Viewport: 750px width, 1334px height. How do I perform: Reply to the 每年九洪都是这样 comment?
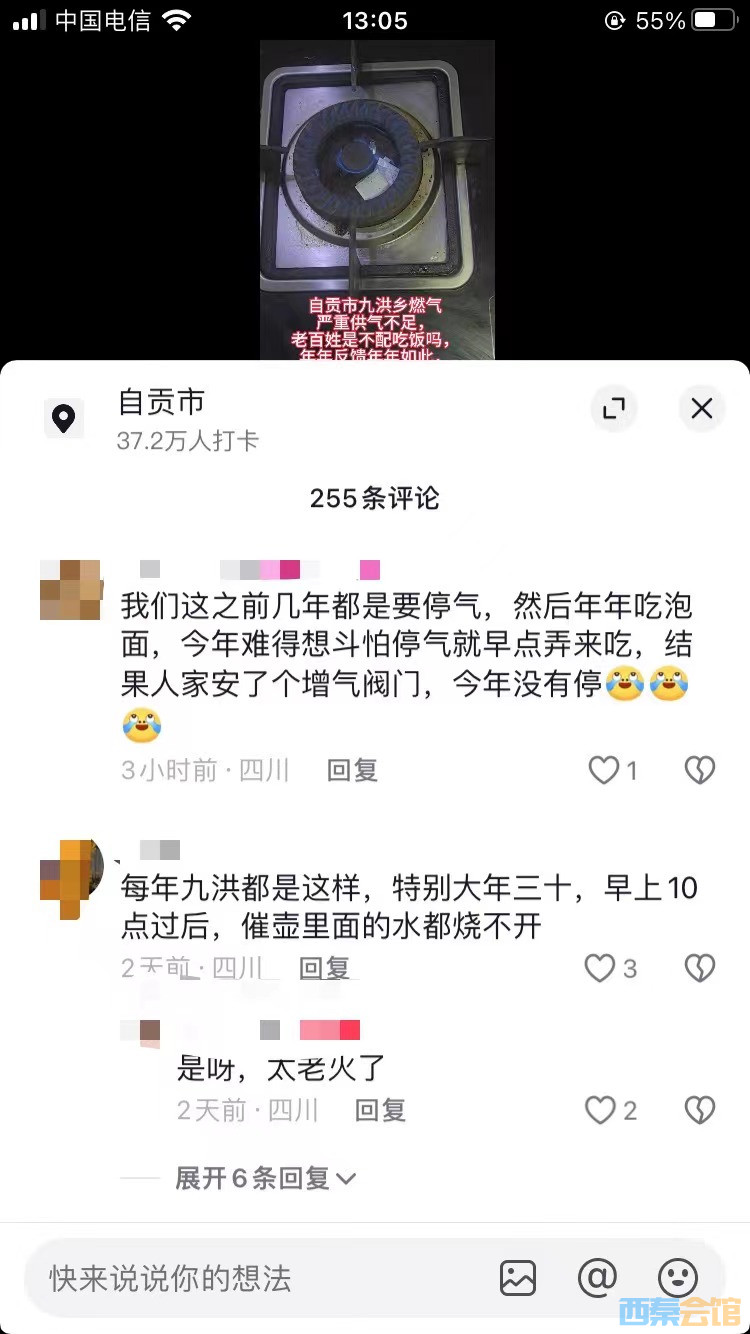click(x=325, y=968)
